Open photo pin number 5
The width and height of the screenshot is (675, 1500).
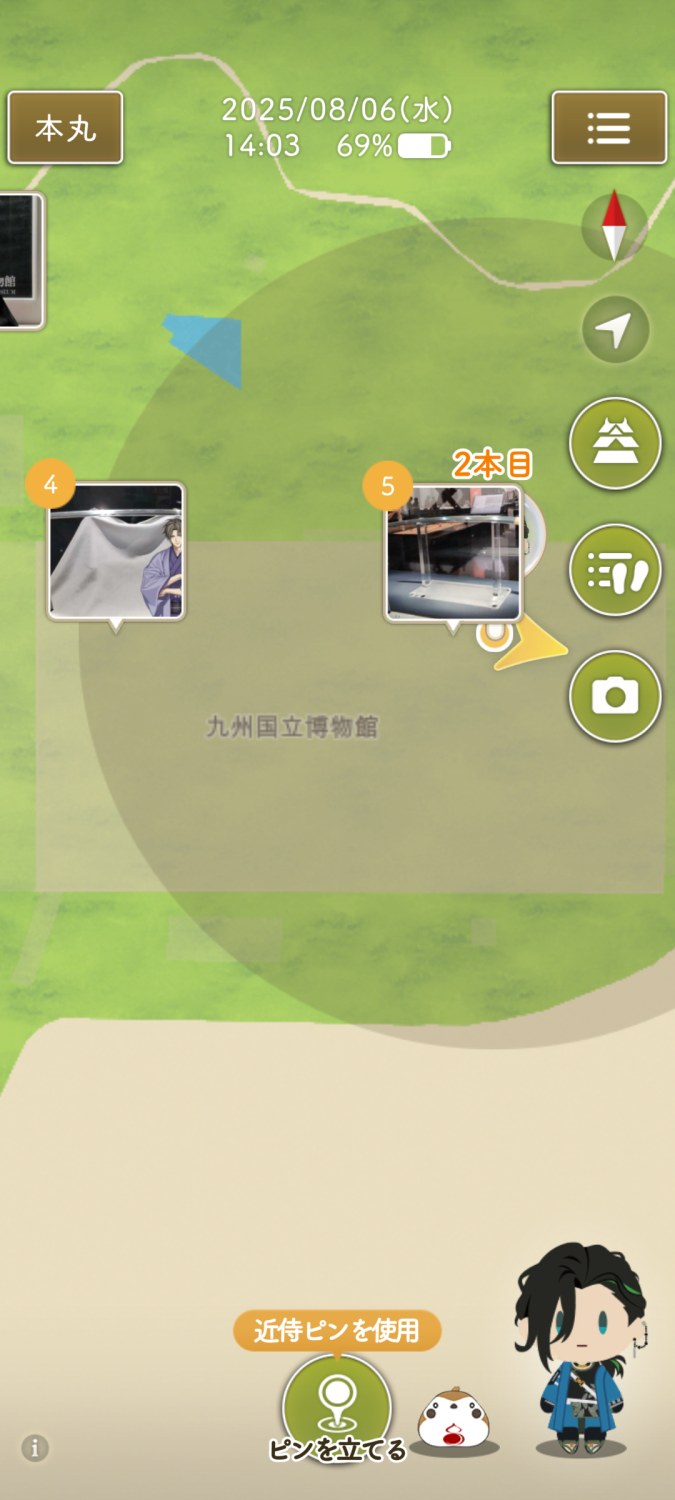453,553
